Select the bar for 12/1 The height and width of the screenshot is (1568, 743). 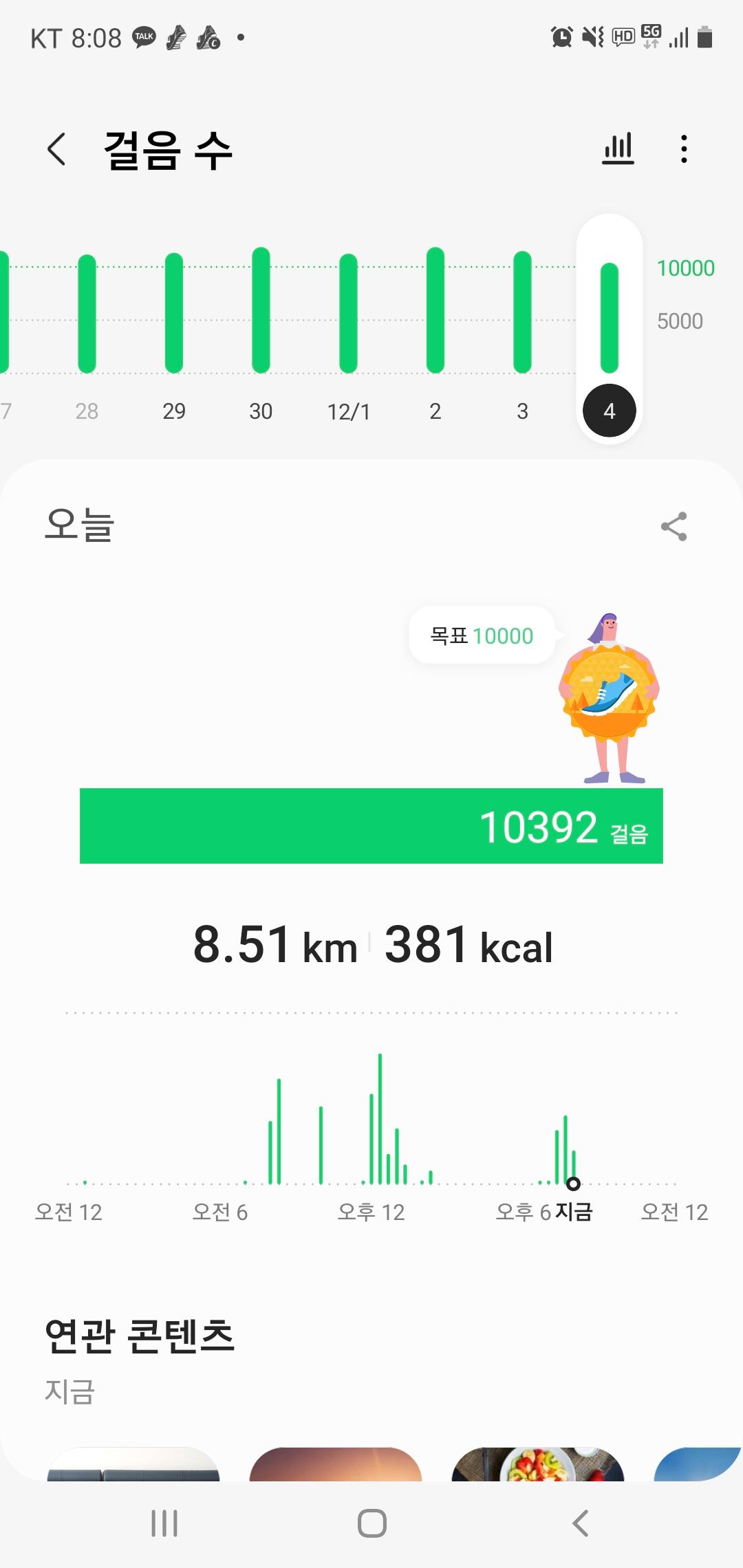click(x=349, y=314)
